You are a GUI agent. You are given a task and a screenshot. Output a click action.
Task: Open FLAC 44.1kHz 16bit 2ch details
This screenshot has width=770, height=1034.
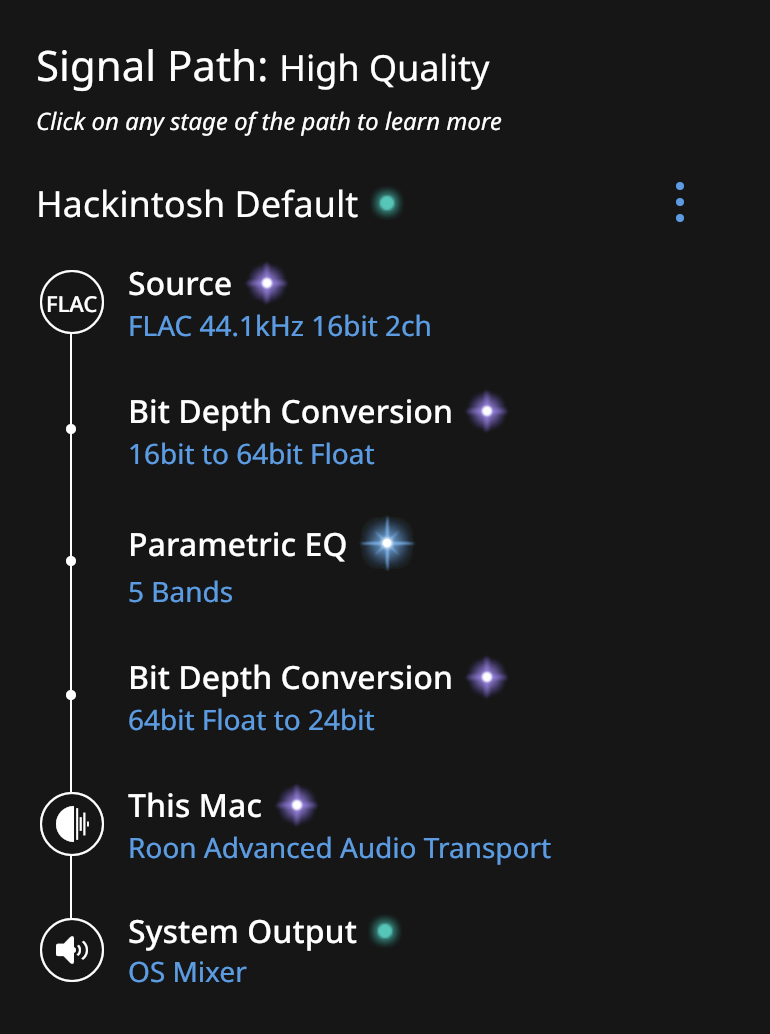pyautogui.click(x=279, y=326)
